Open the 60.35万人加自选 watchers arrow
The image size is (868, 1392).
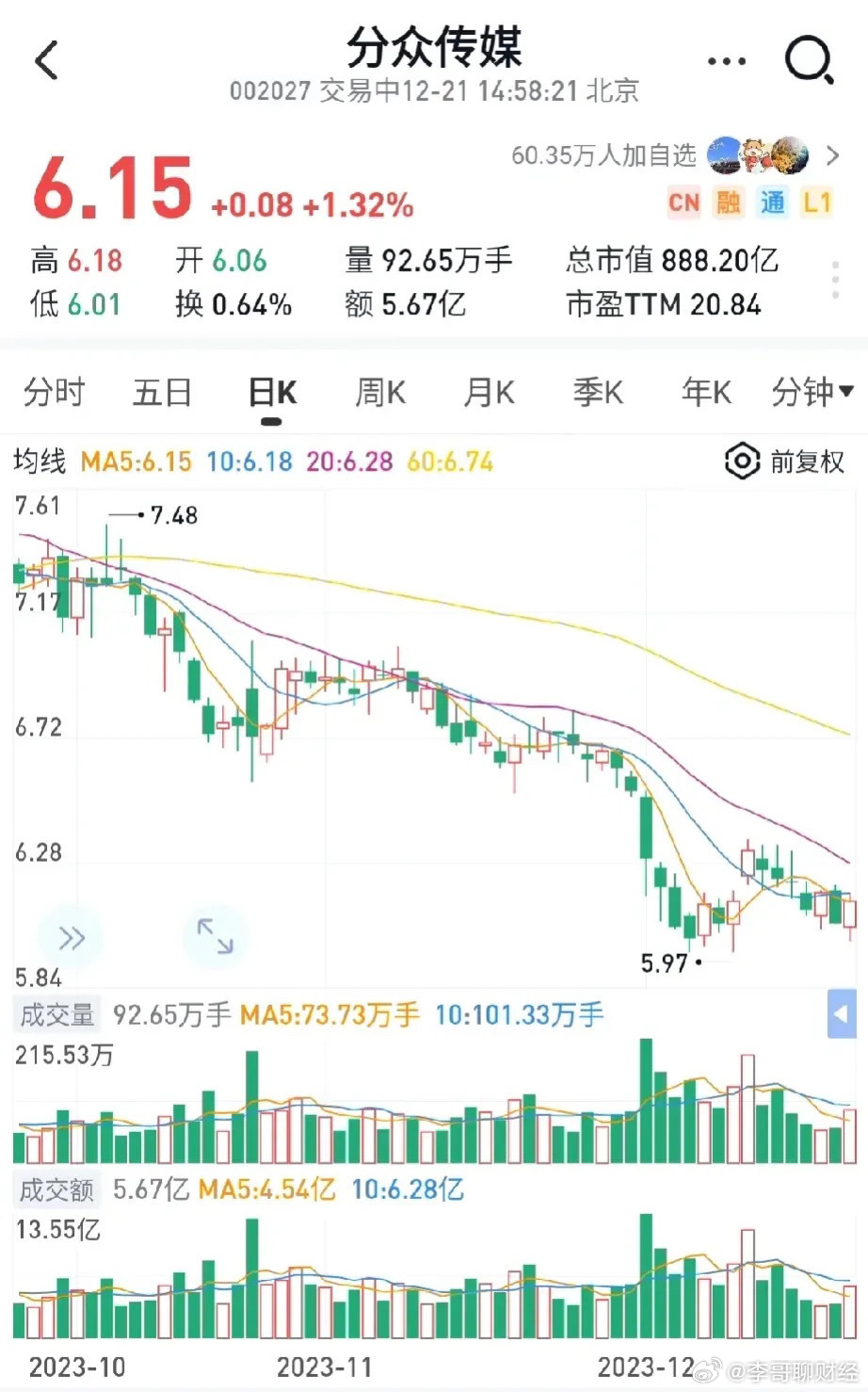832,155
